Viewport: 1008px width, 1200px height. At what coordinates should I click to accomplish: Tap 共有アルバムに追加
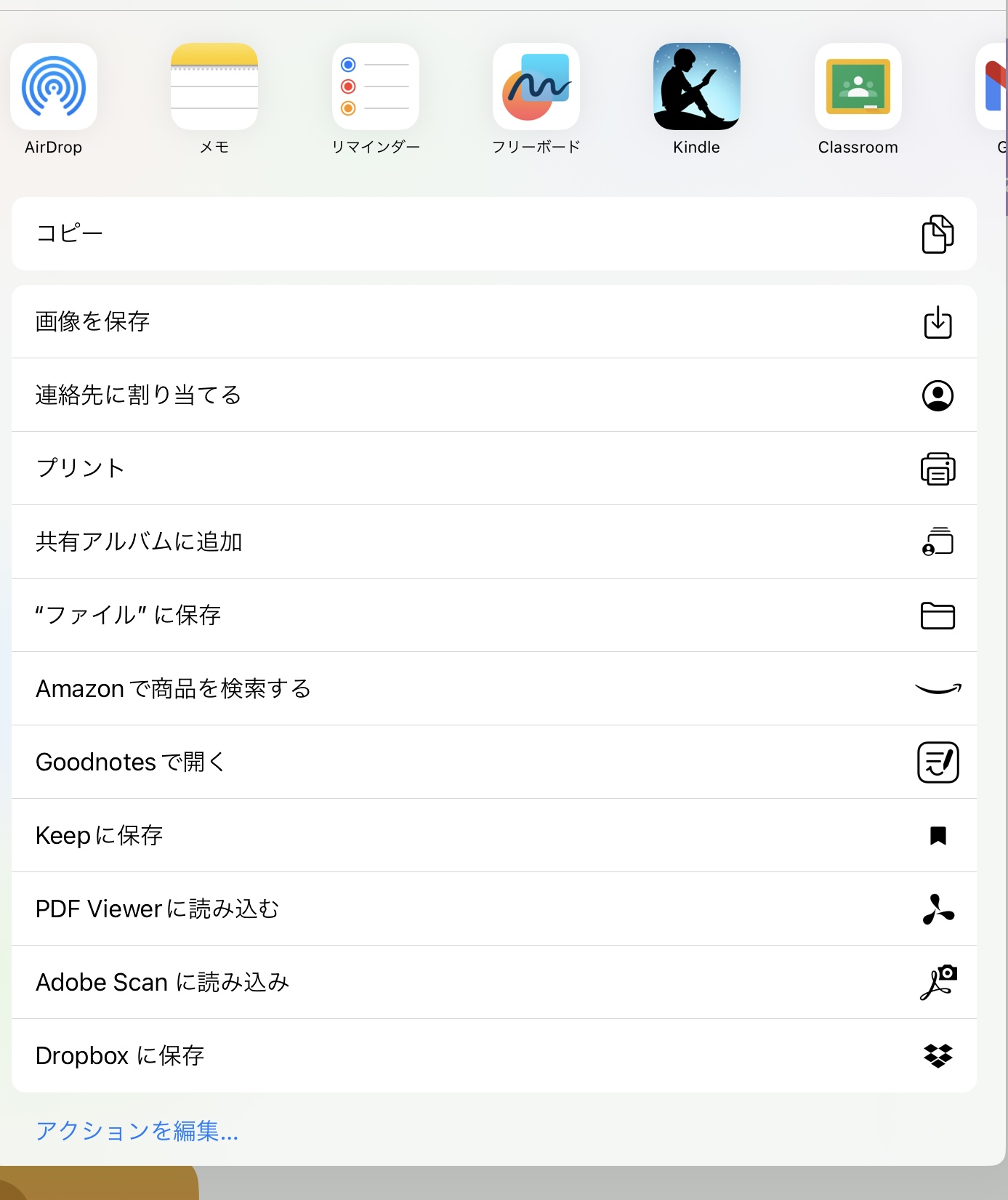pos(494,541)
